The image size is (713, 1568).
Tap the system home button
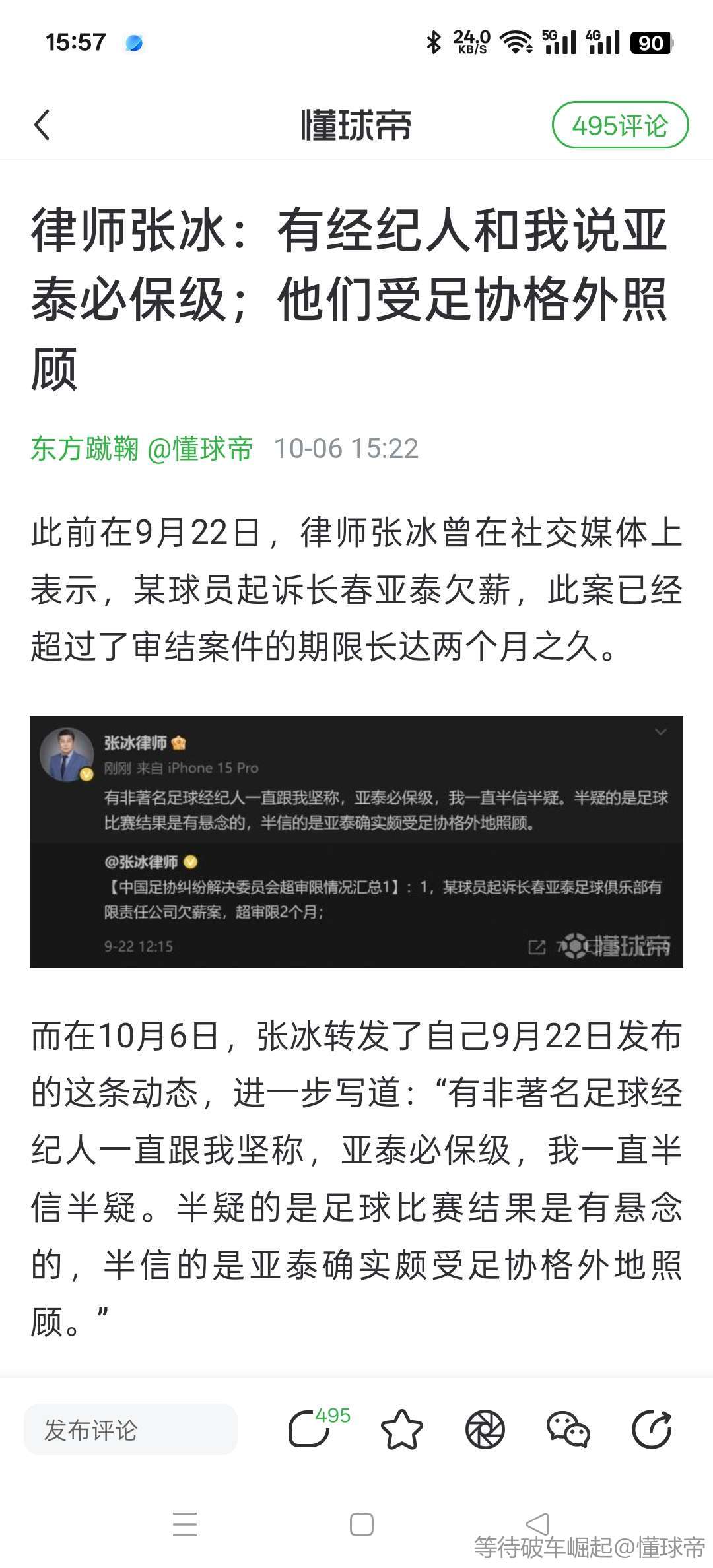[x=361, y=1524]
